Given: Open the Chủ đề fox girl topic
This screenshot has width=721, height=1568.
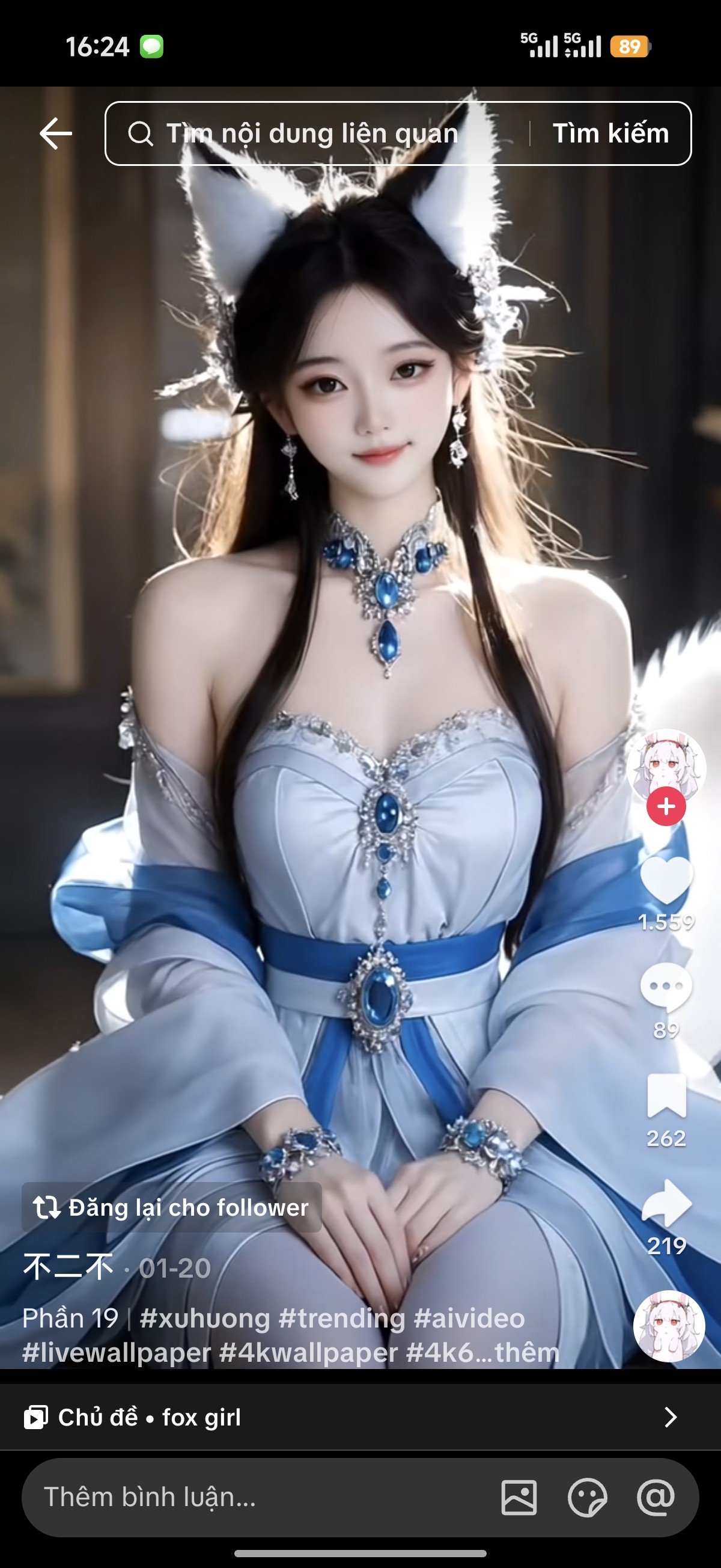Looking at the screenshot, I should (x=359, y=1417).
